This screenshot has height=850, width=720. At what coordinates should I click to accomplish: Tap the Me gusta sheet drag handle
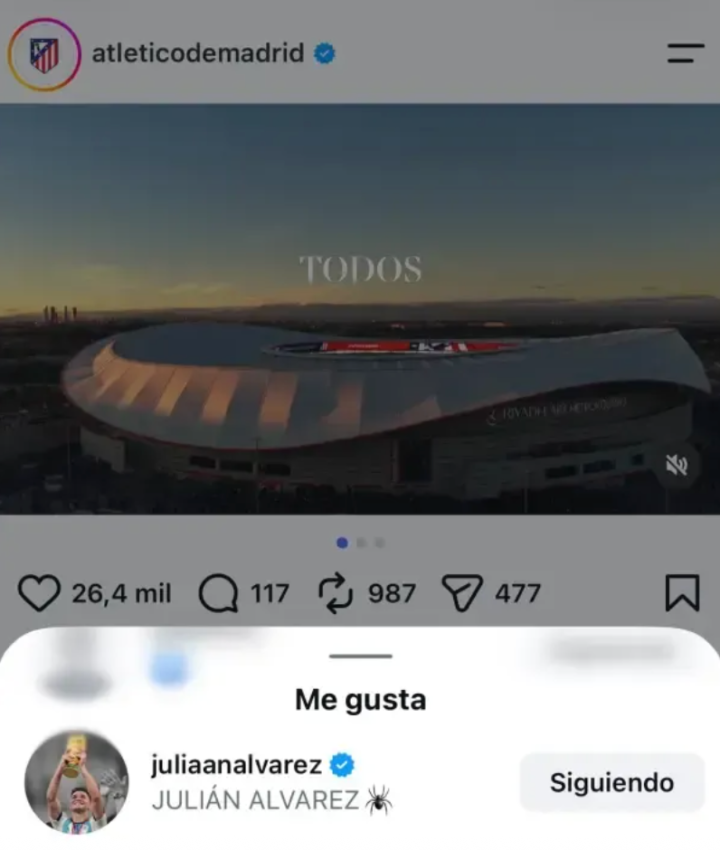coord(361,656)
